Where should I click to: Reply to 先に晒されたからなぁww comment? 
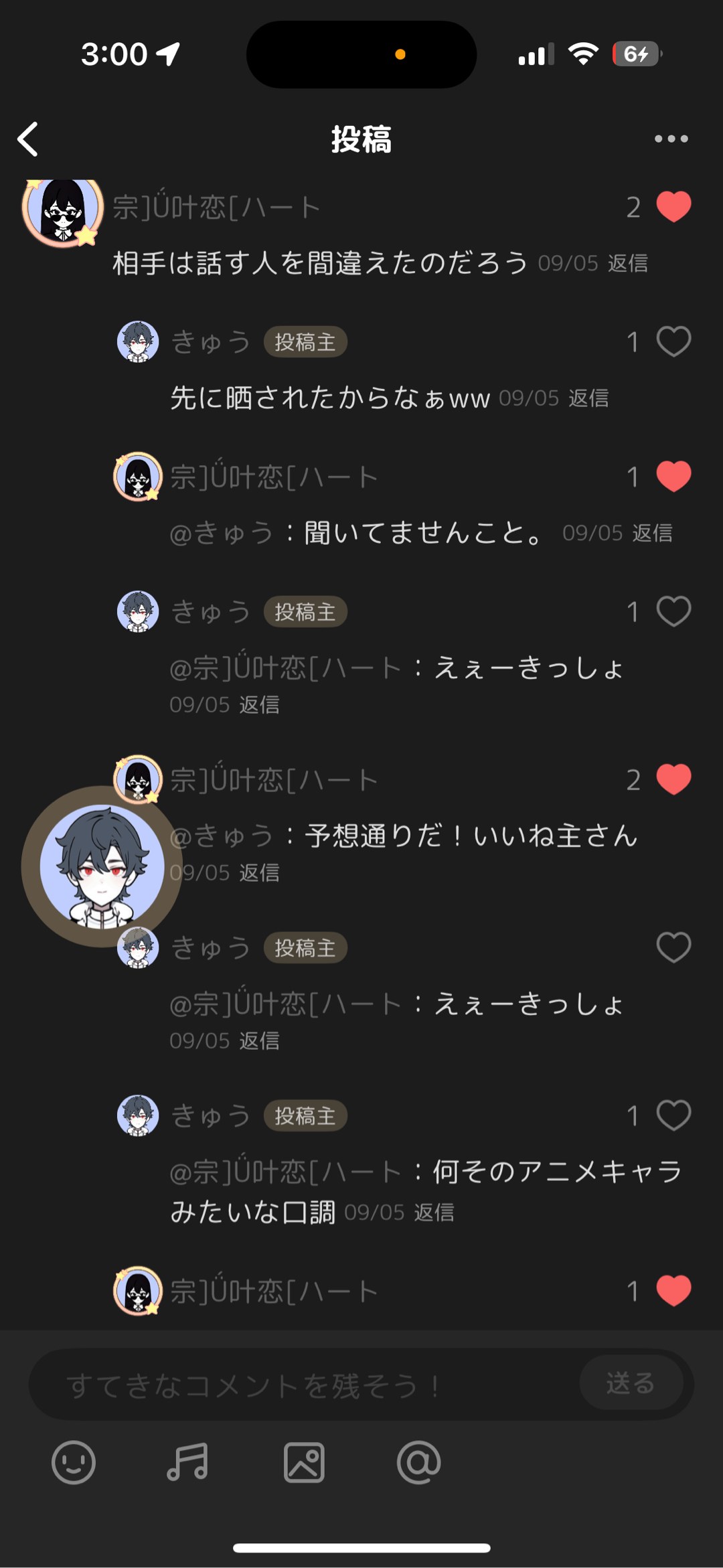(588, 398)
